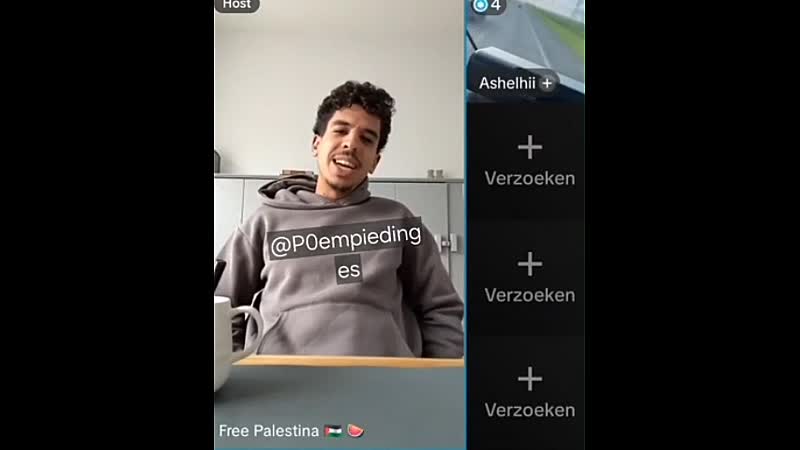Request to join via first Verzoeken slot
800x450 pixels.
click(x=529, y=160)
